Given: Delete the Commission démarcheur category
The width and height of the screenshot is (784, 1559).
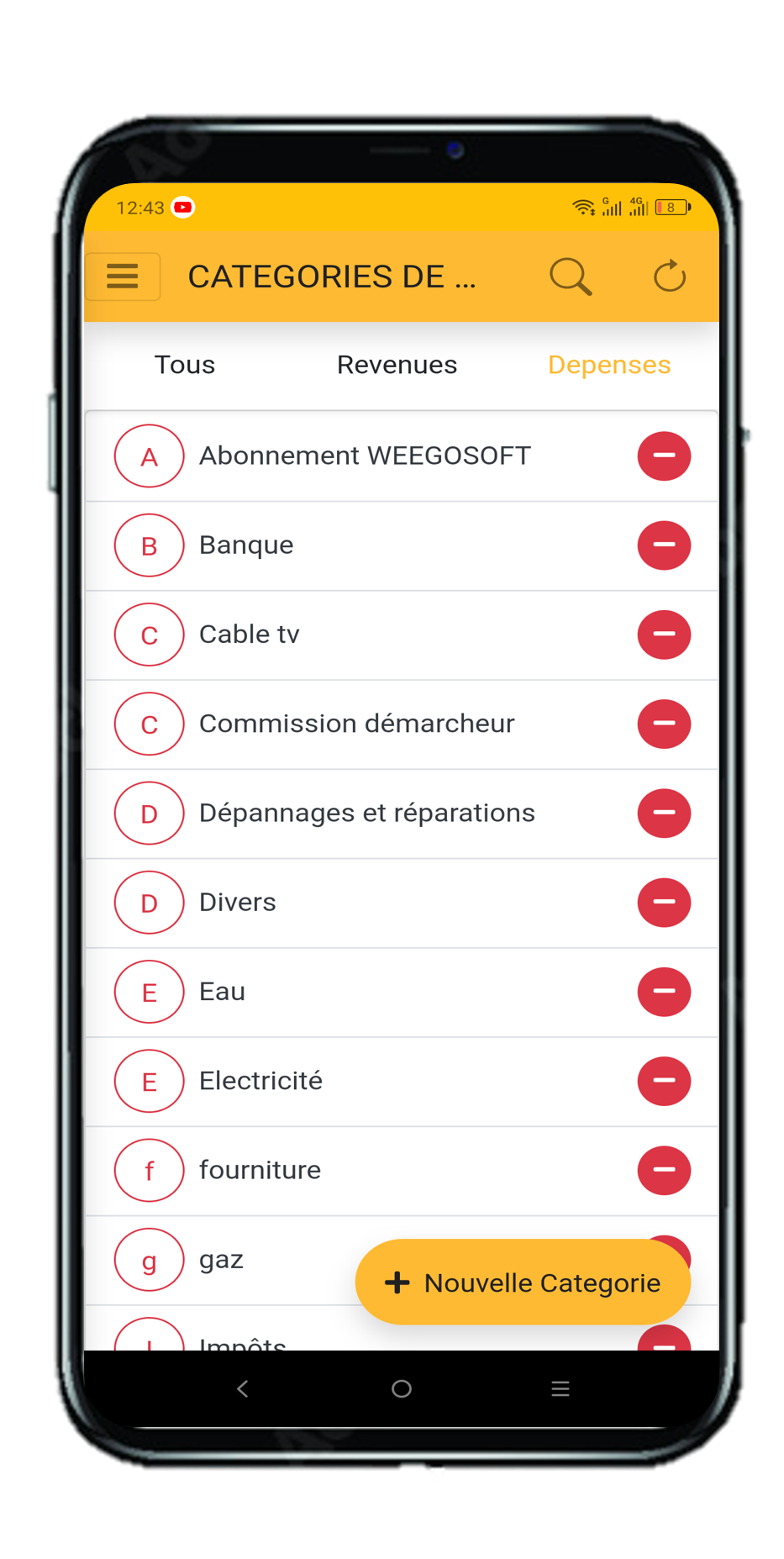Looking at the screenshot, I should (664, 724).
